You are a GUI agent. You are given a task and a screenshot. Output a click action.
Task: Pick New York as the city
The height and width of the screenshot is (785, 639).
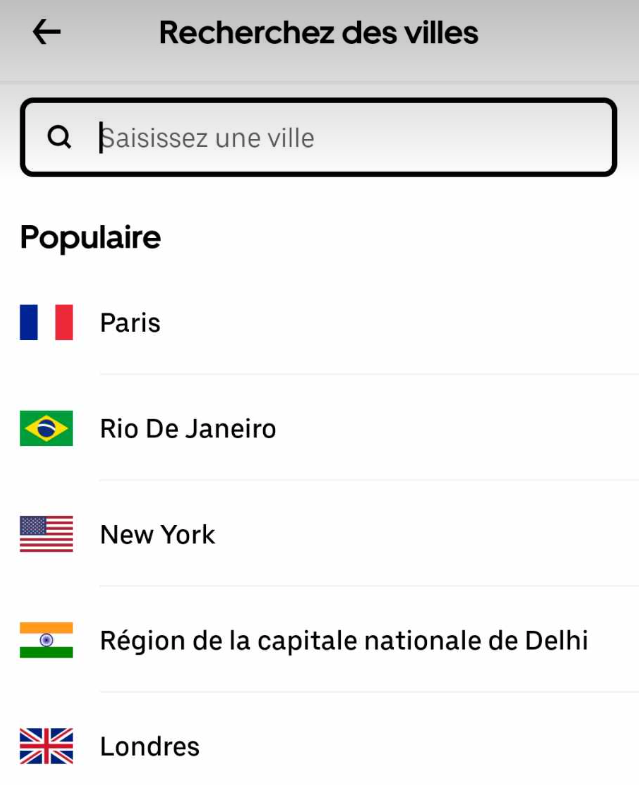point(158,535)
